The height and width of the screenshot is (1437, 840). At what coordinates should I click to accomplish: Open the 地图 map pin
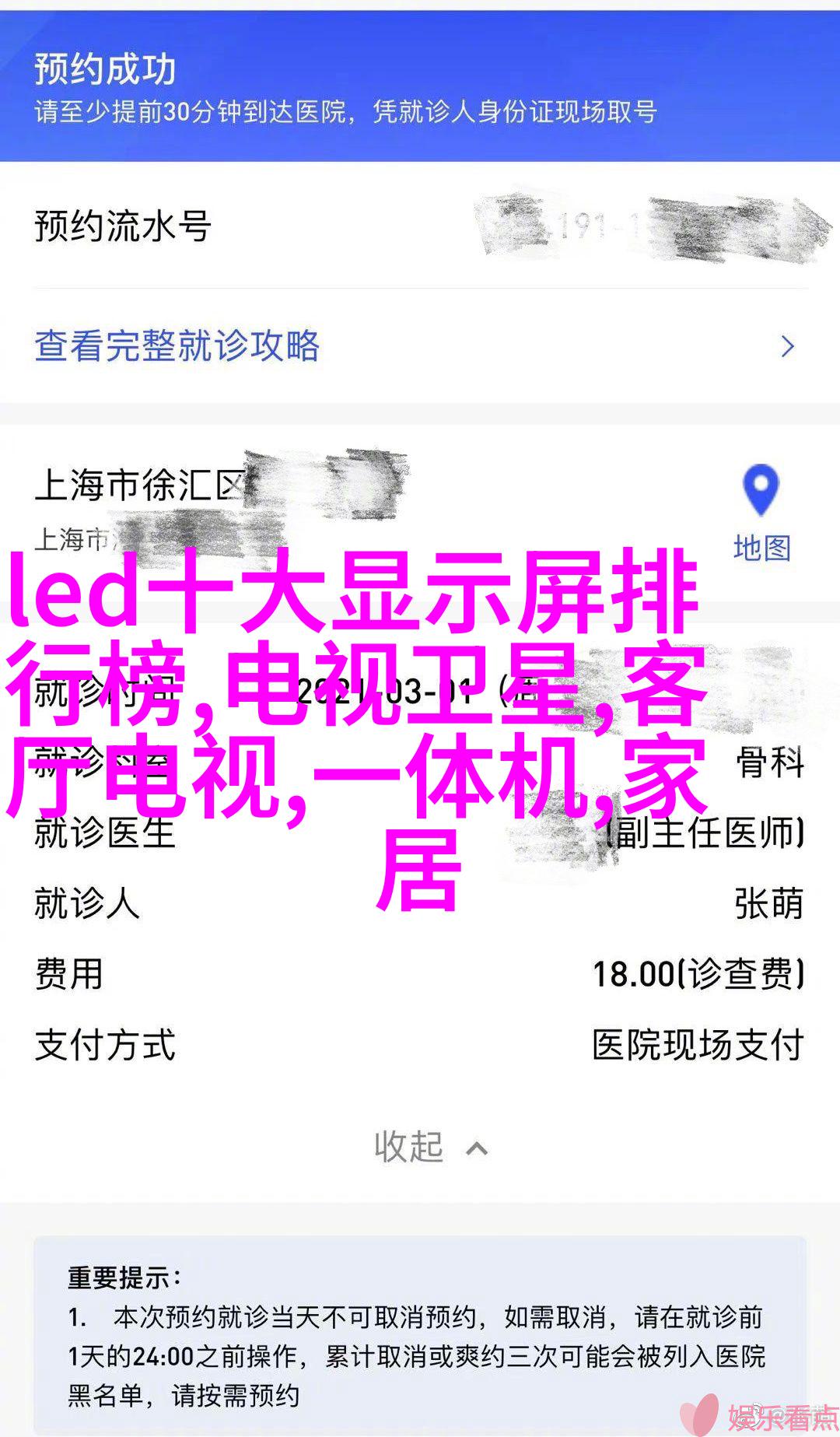coord(761,513)
